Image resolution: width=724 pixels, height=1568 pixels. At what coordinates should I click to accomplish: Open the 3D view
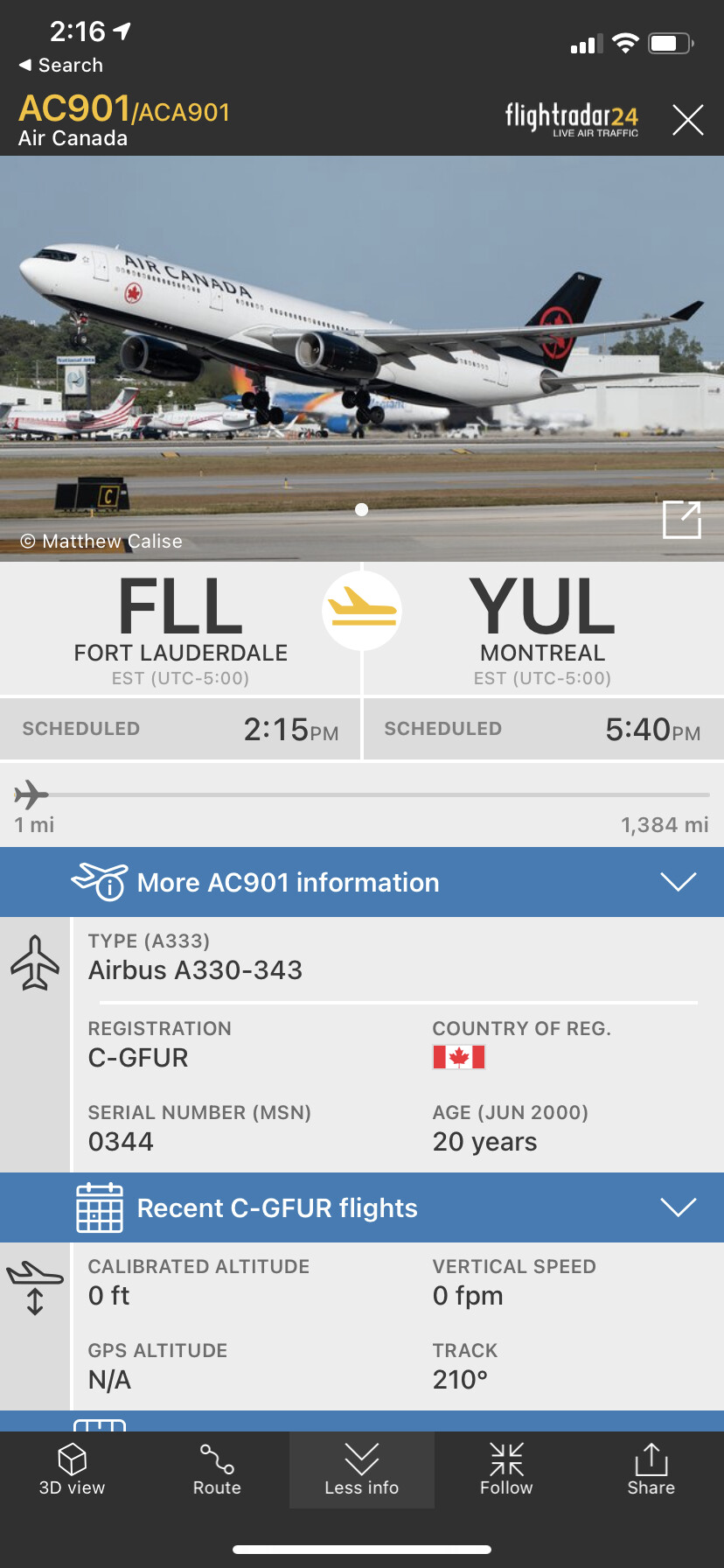coord(72,1470)
